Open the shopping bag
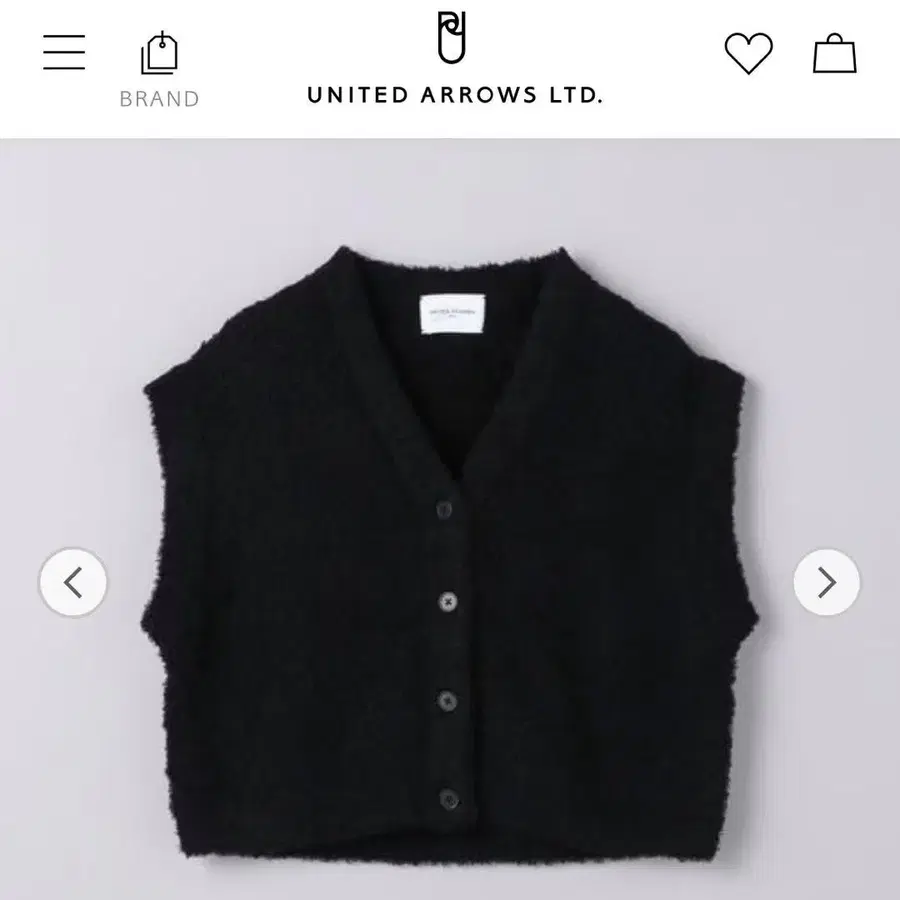The height and width of the screenshot is (900, 900). point(834,53)
